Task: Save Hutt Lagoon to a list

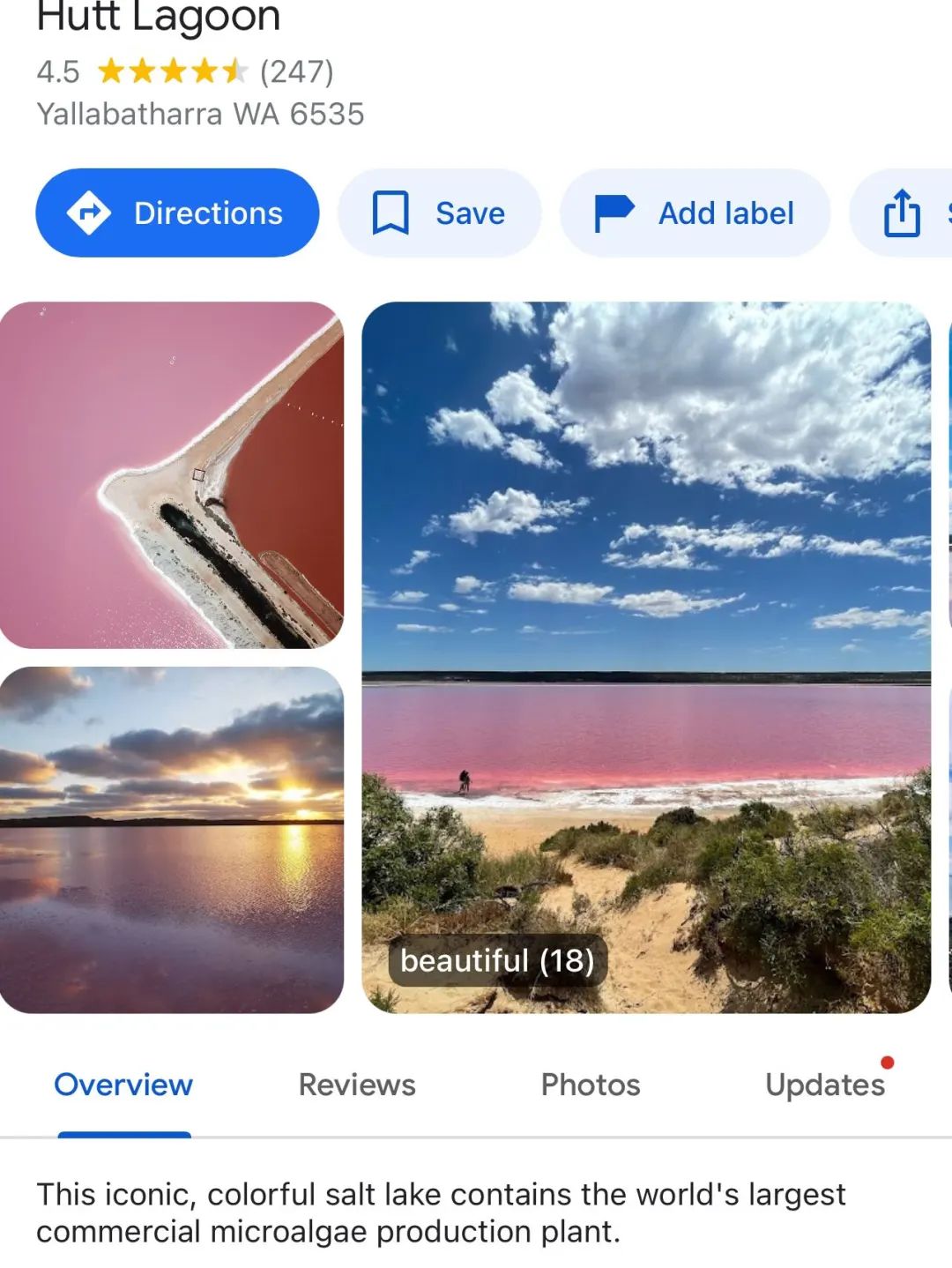Action: click(439, 213)
